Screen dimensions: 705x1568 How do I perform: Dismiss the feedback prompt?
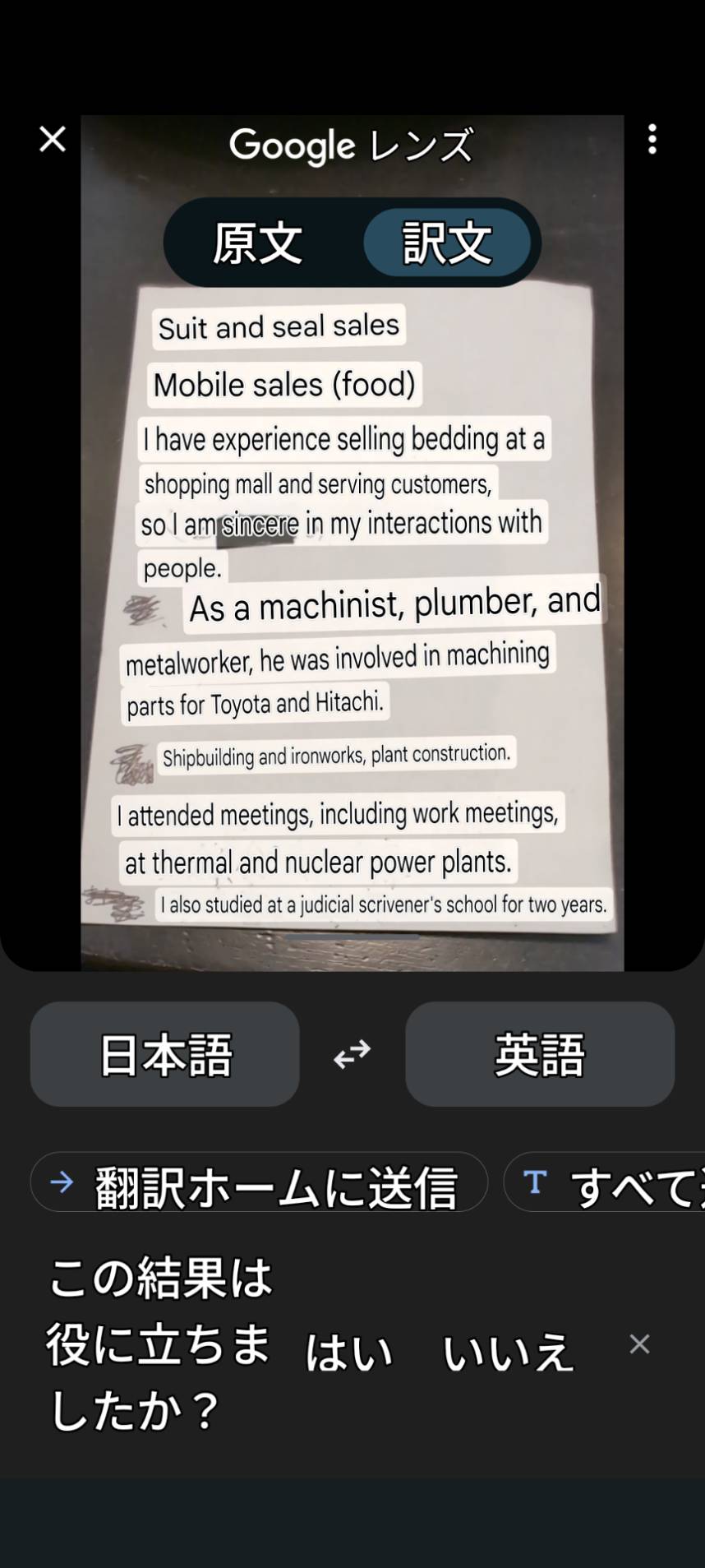[x=639, y=1344]
